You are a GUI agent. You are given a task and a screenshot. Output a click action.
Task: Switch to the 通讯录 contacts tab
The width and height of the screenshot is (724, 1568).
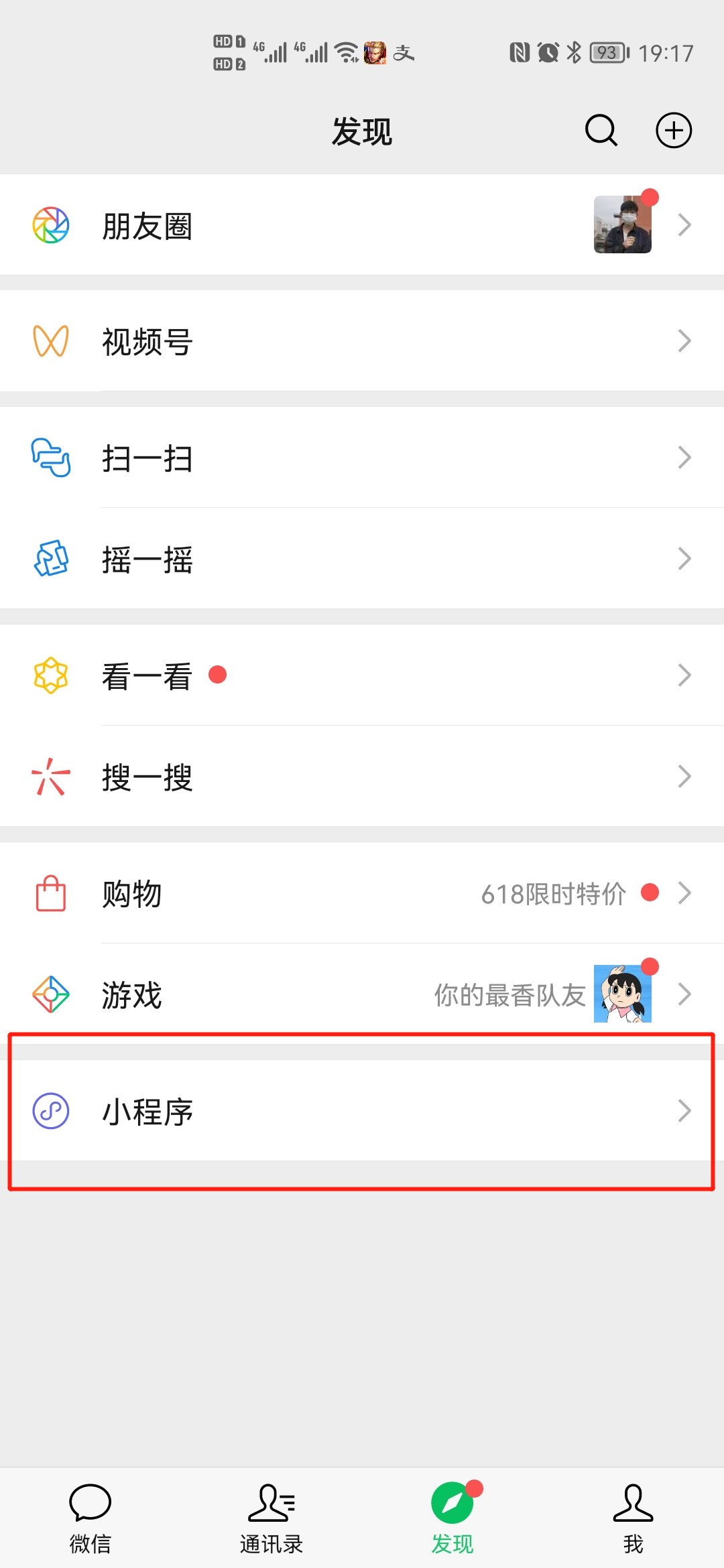[271, 1518]
